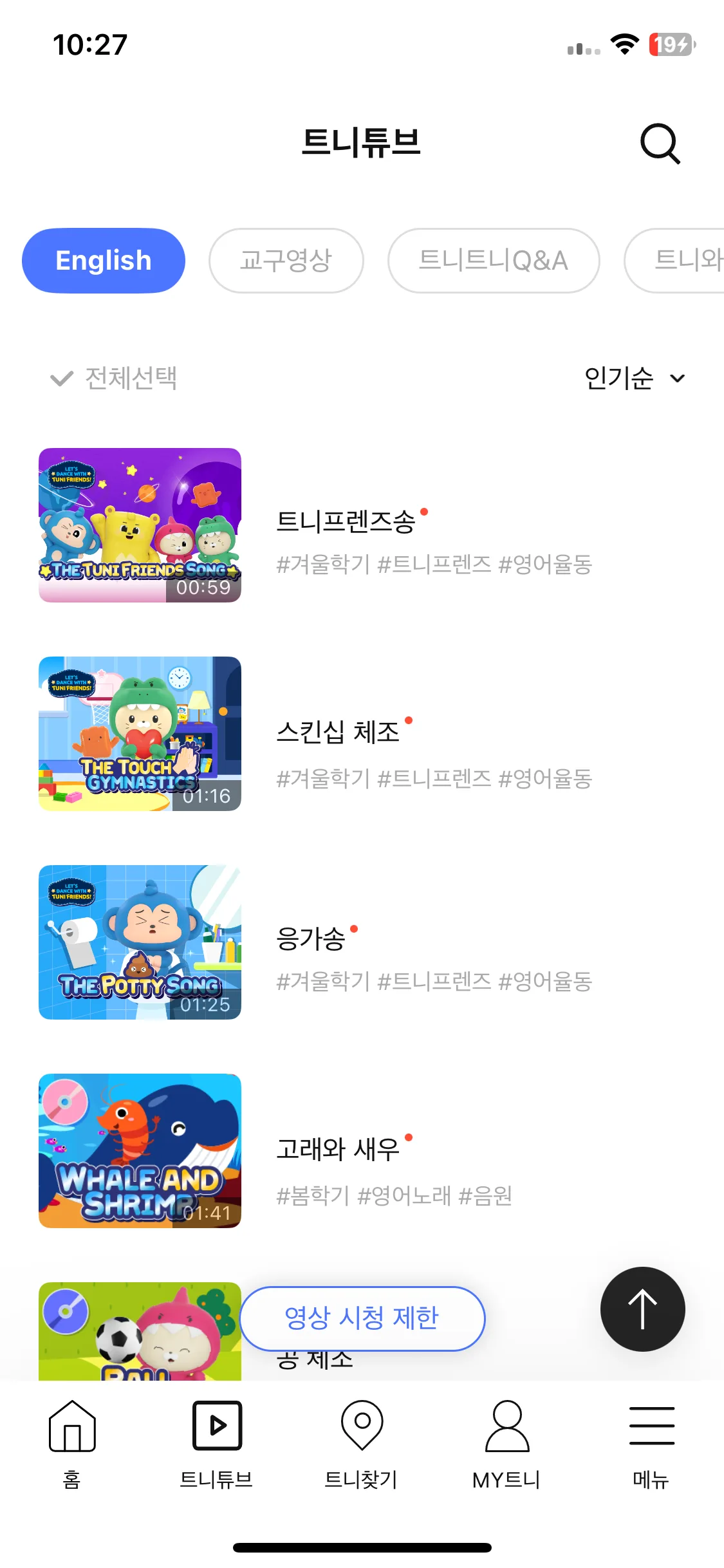Watch the 응가송 video
The height and width of the screenshot is (1568, 724).
point(140,942)
